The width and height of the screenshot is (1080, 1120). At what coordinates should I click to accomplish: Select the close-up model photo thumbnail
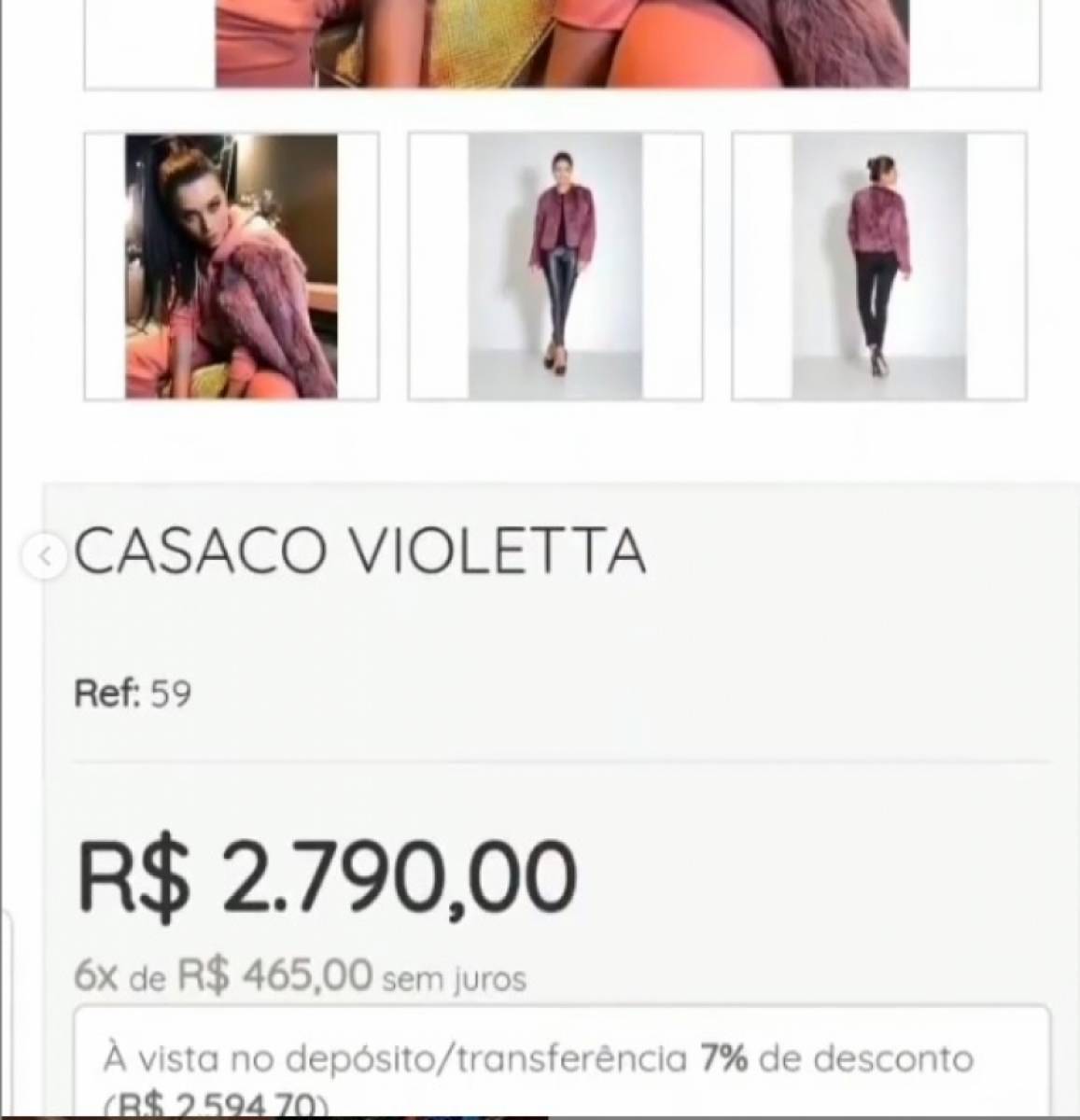231,267
